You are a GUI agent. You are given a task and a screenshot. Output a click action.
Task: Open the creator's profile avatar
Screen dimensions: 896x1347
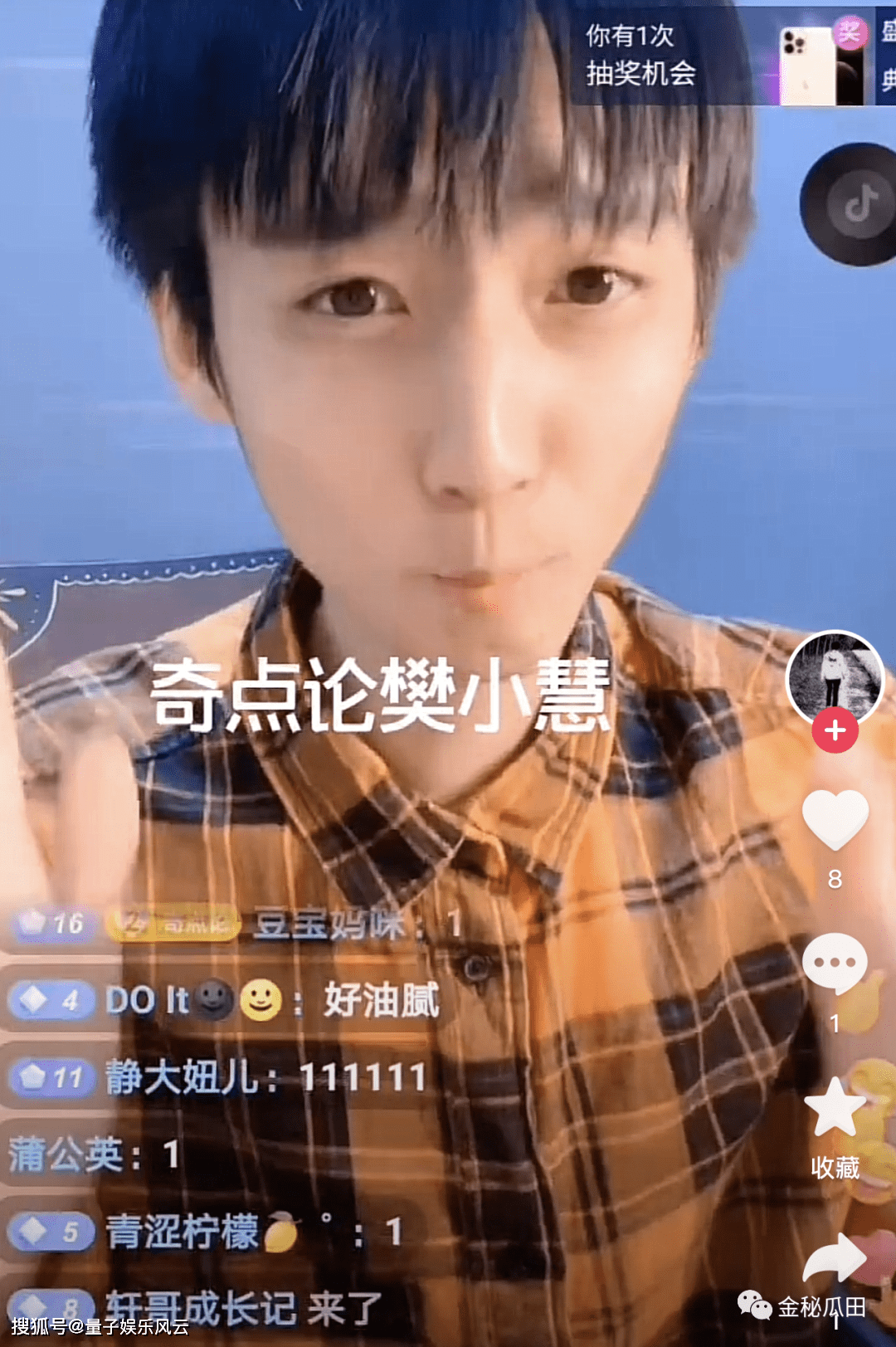point(834,676)
